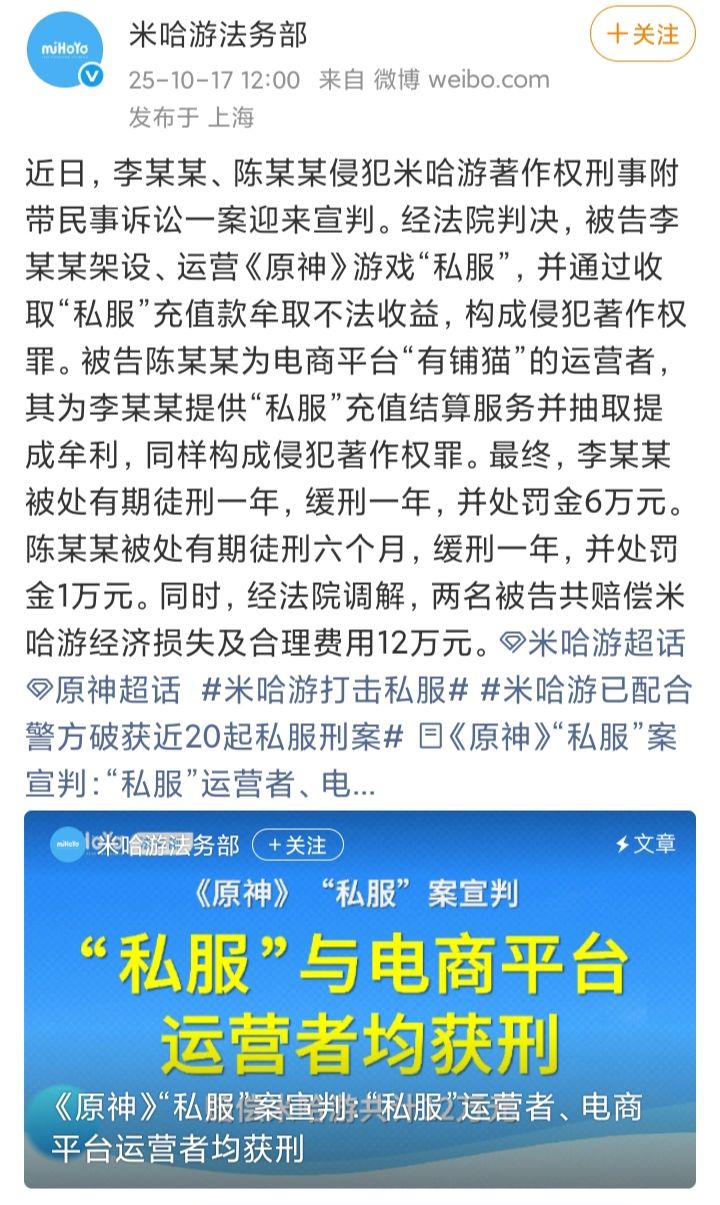
Task: Open hashtag #米哈游打击私服#
Action: [x=335, y=690]
